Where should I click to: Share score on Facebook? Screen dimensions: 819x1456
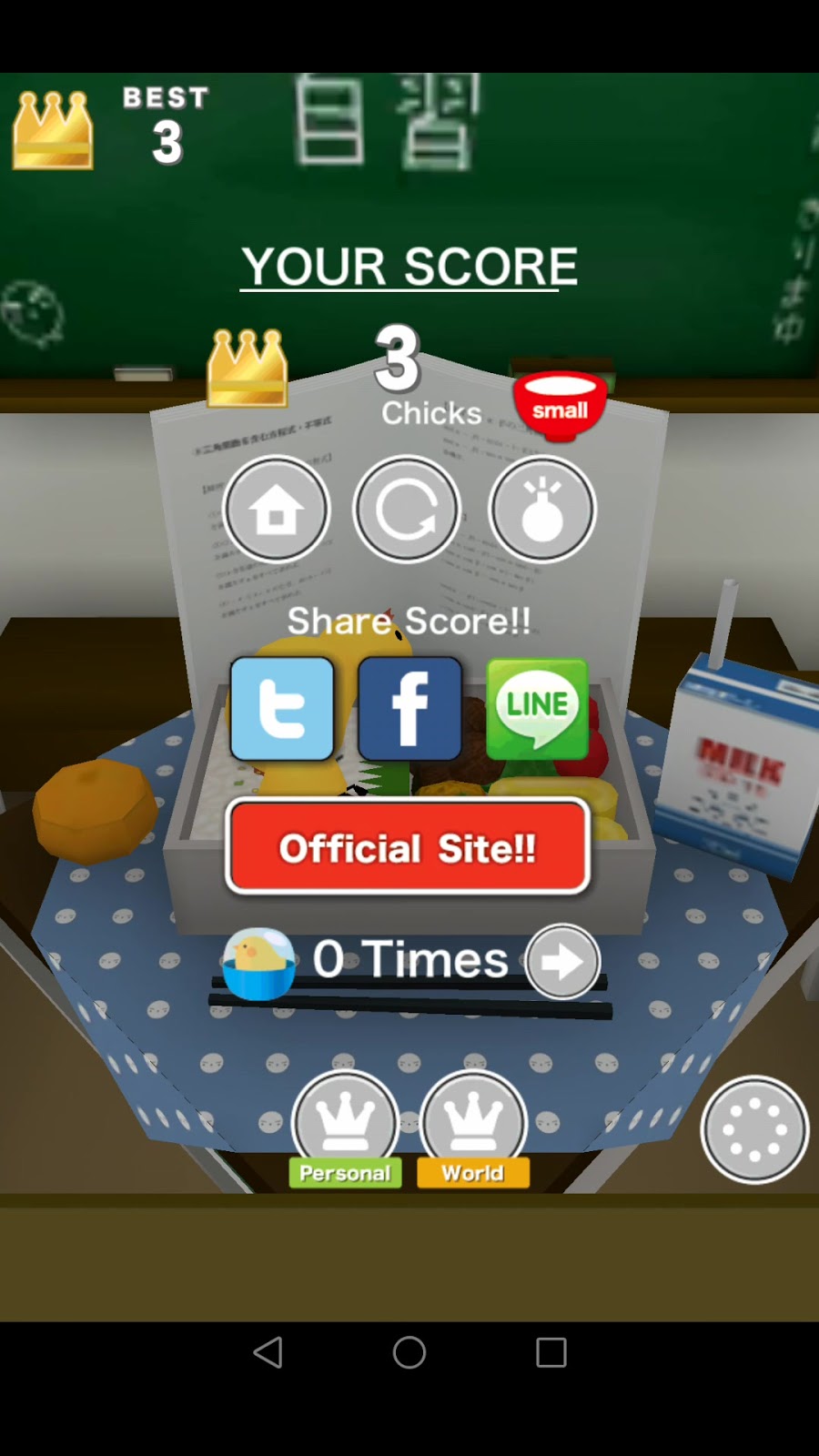(409, 709)
